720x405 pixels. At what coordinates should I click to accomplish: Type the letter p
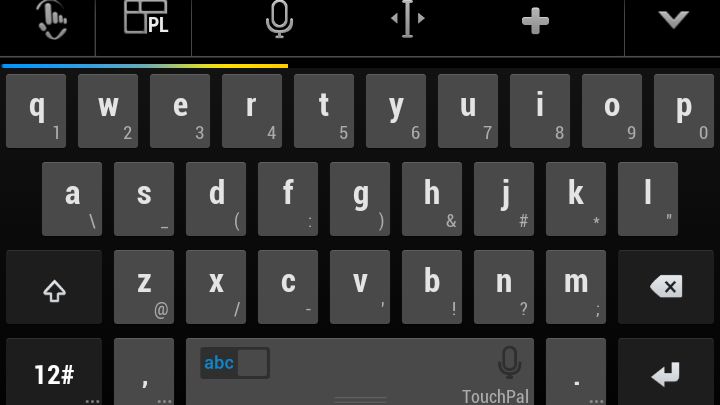[x=683, y=110]
